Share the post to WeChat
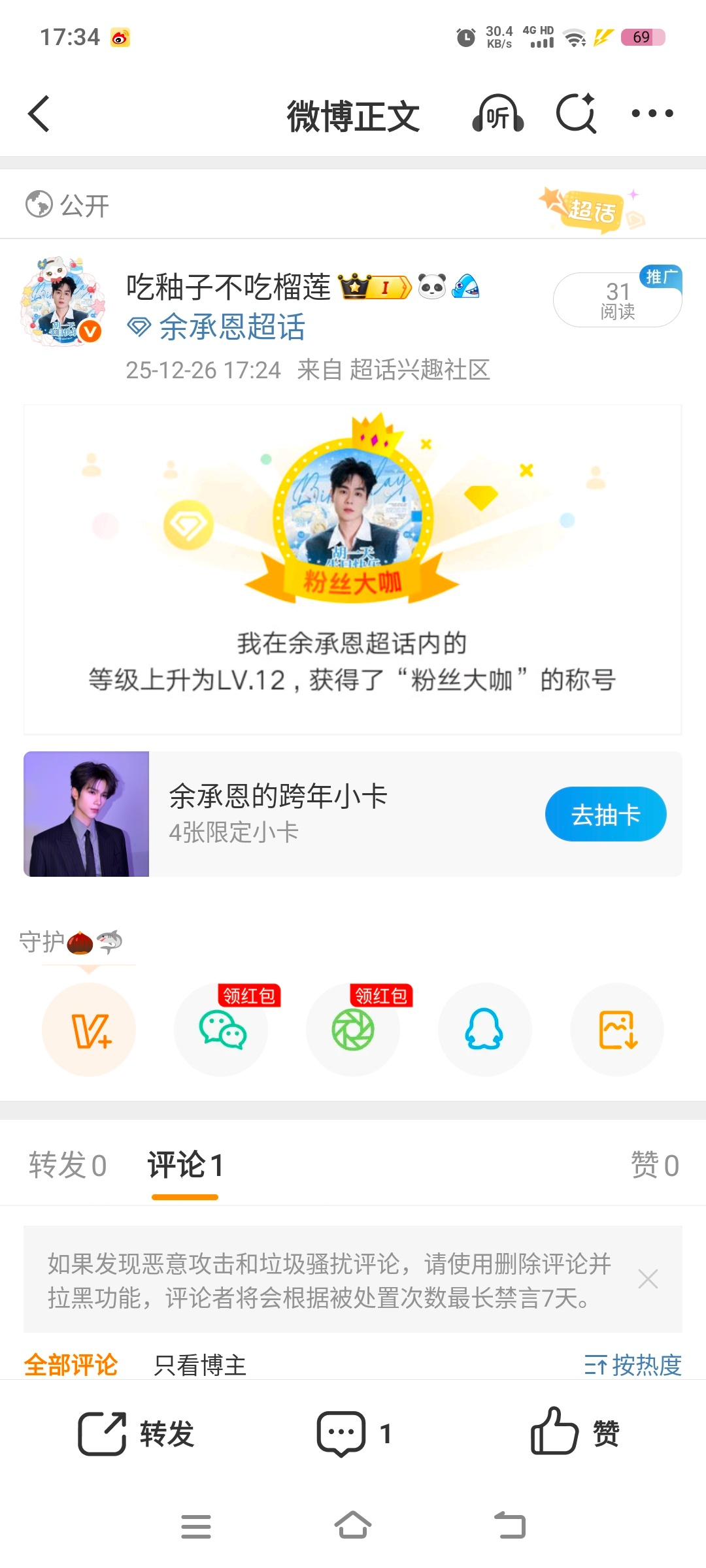This screenshot has width=706, height=1568. tap(222, 1030)
